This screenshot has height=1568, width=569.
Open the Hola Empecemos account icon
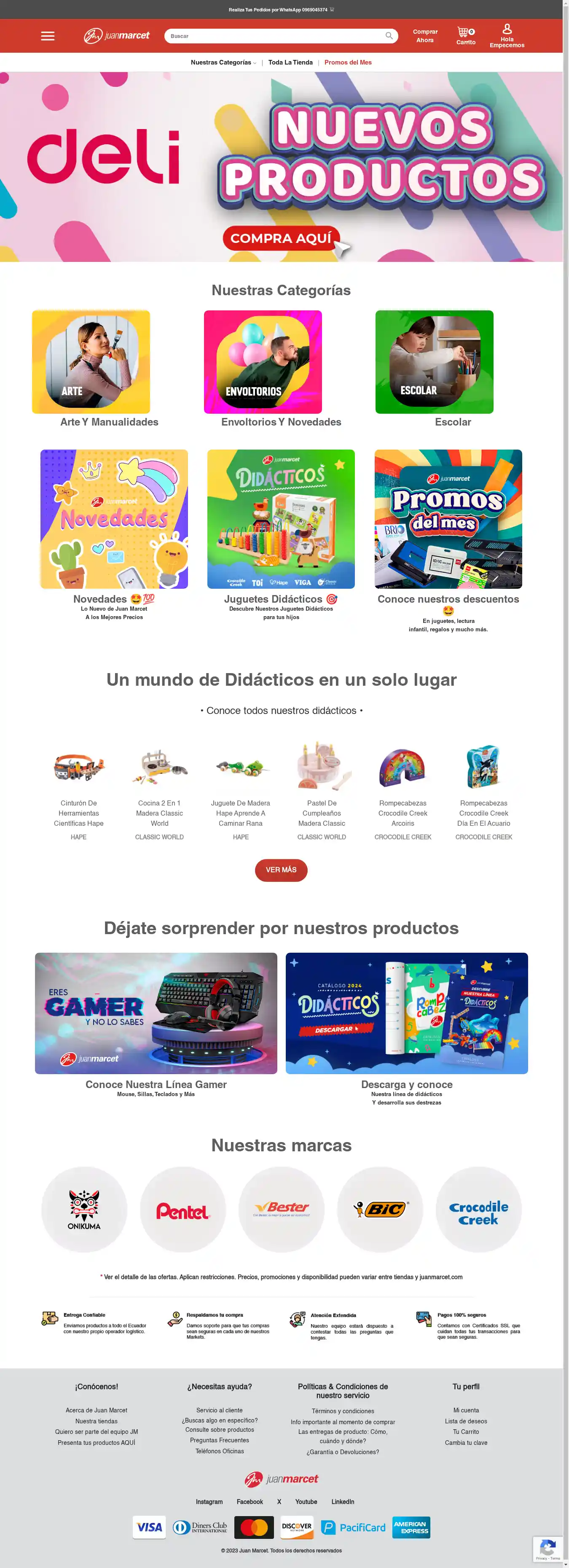(506, 36)
